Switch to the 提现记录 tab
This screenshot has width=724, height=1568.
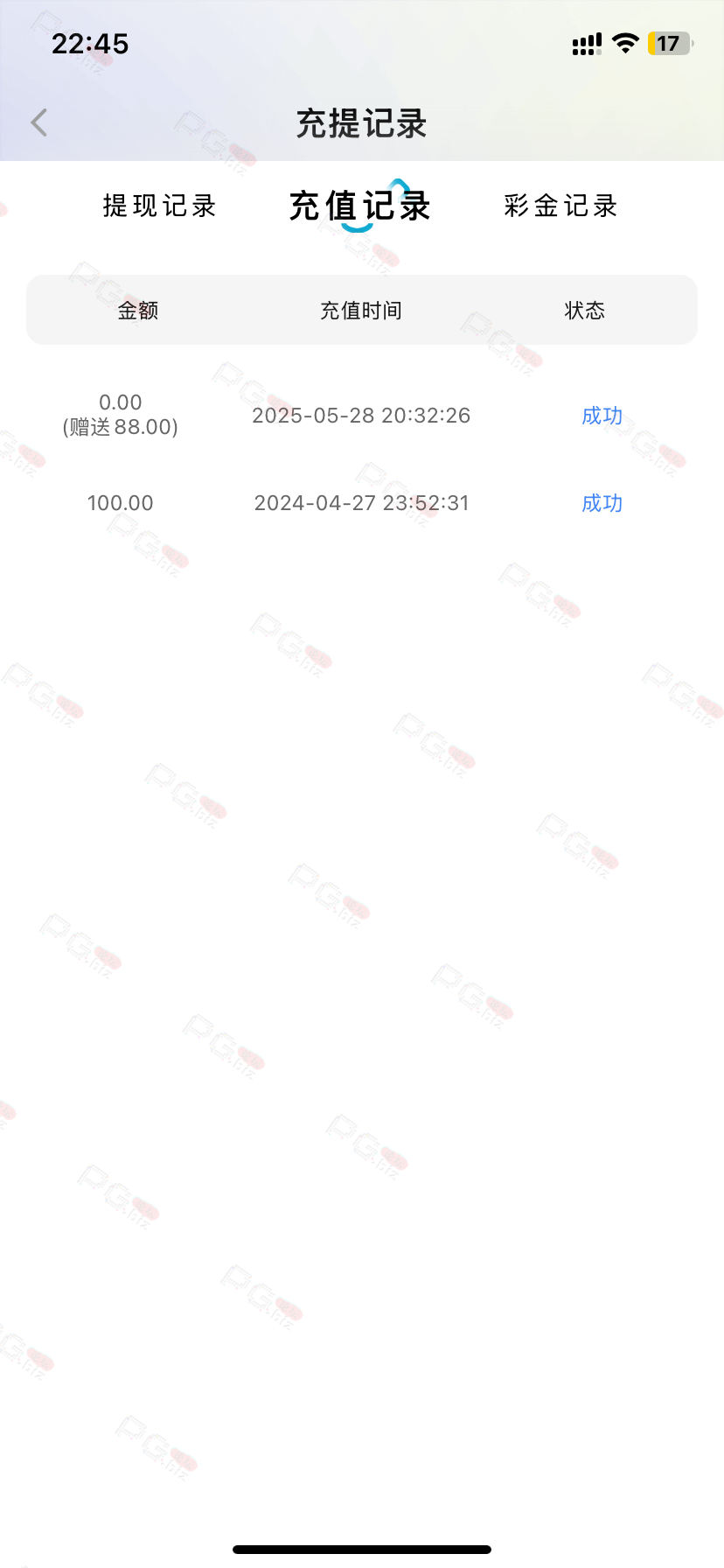[x=159, y=206]
